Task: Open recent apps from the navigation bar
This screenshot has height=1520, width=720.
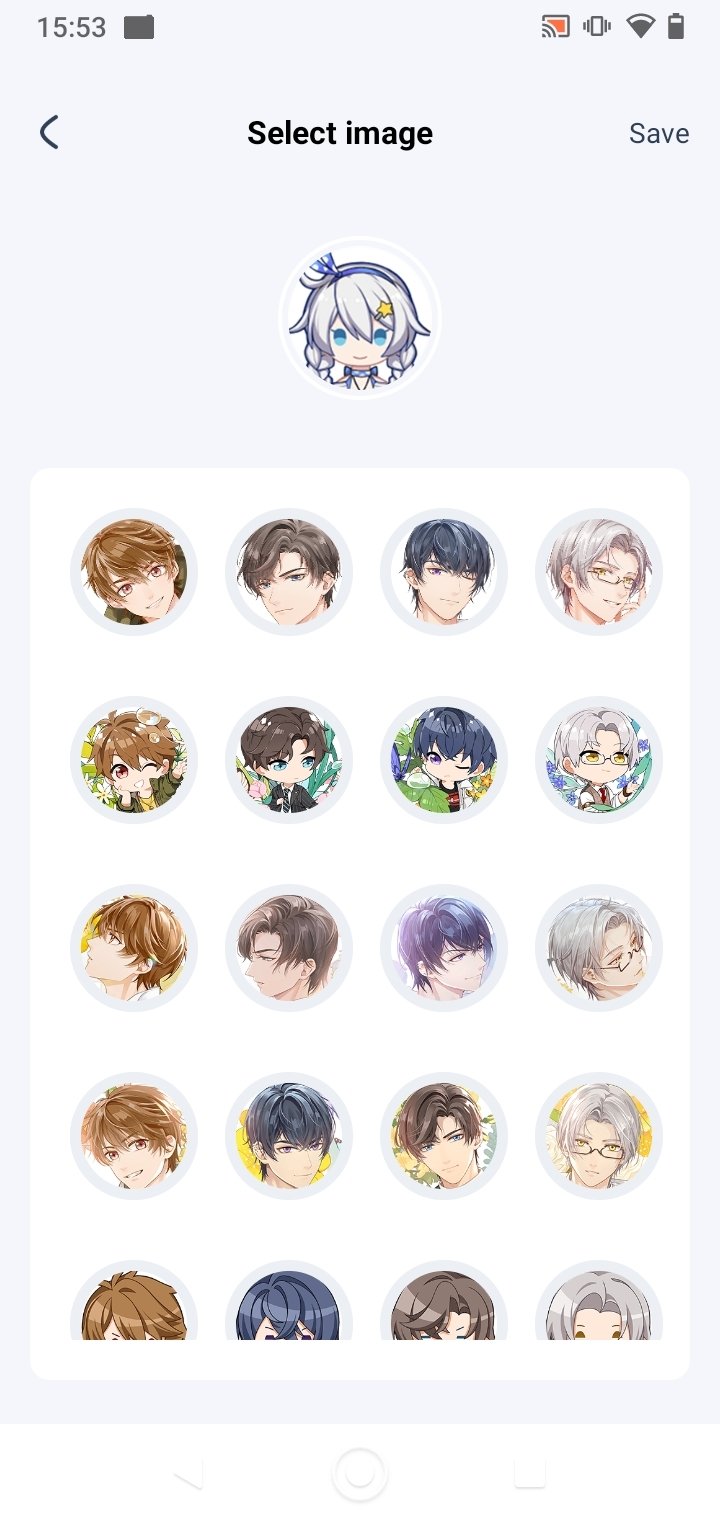Action: tap(529, 1473)
